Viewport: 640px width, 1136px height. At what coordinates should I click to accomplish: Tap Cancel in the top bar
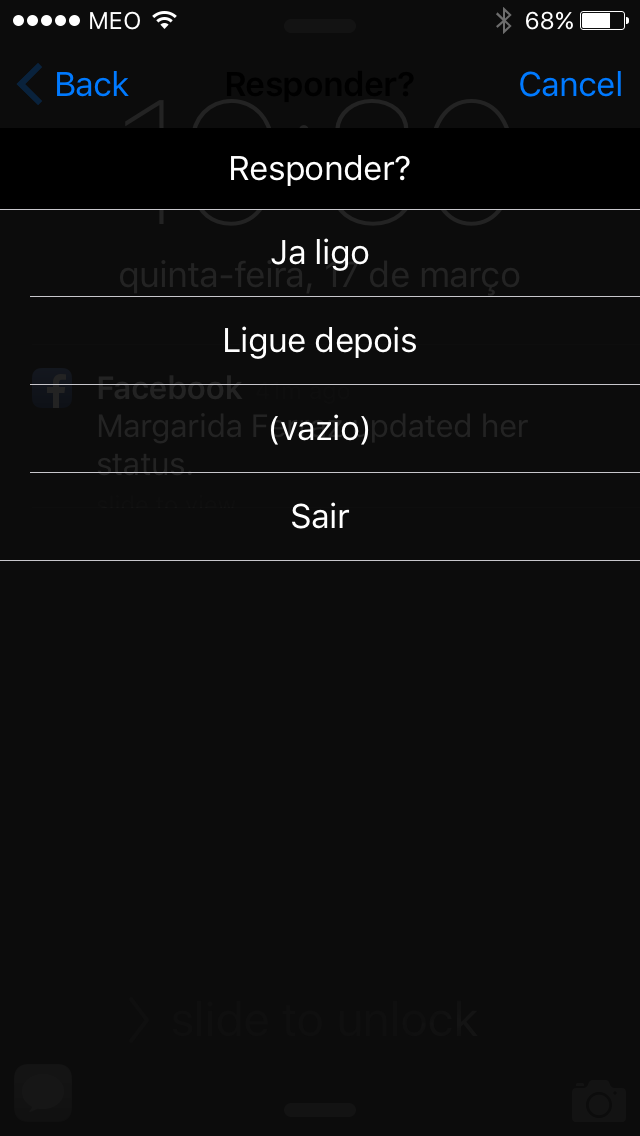(x=570, y=85)
